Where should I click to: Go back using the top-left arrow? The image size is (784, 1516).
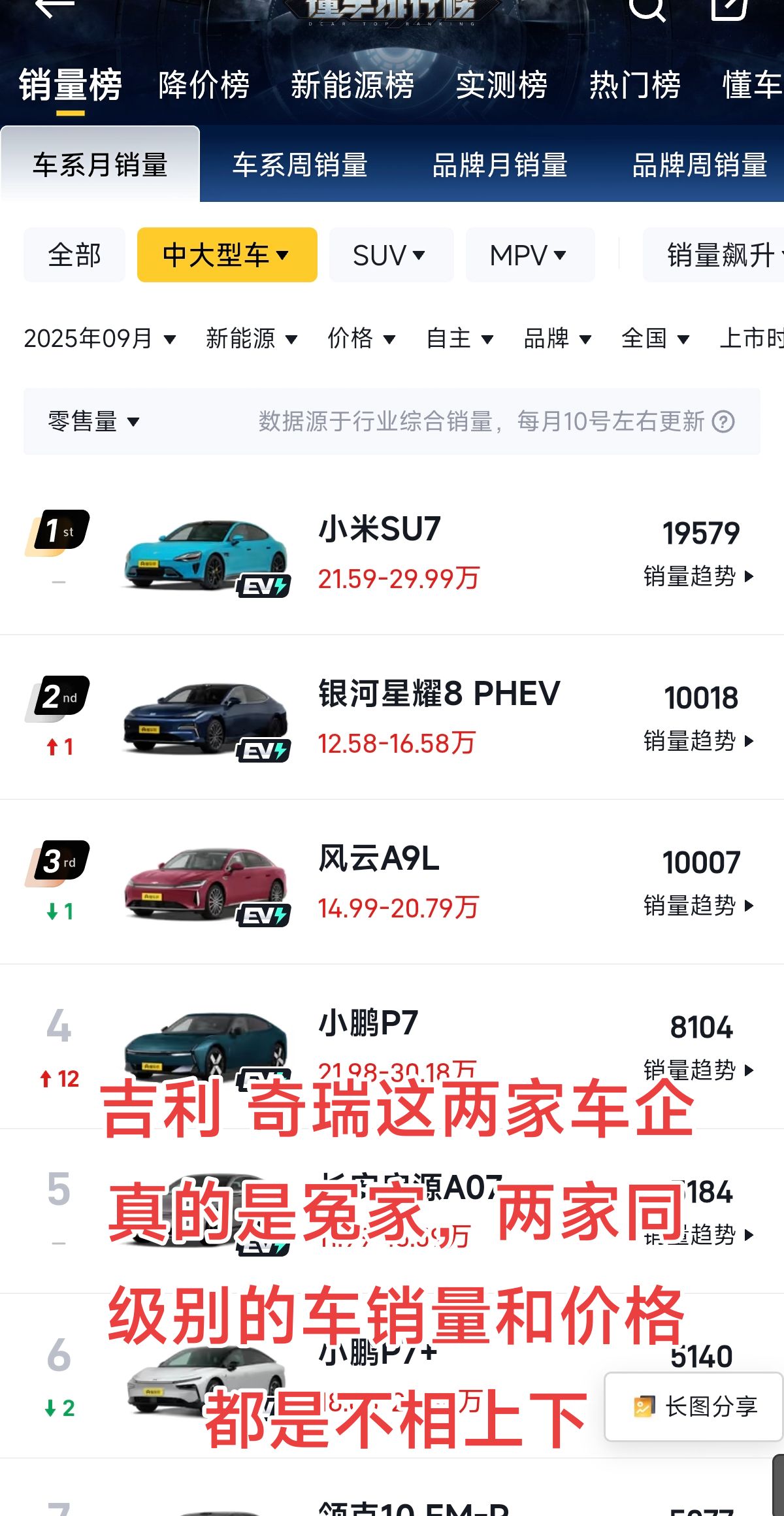point(54,8)
